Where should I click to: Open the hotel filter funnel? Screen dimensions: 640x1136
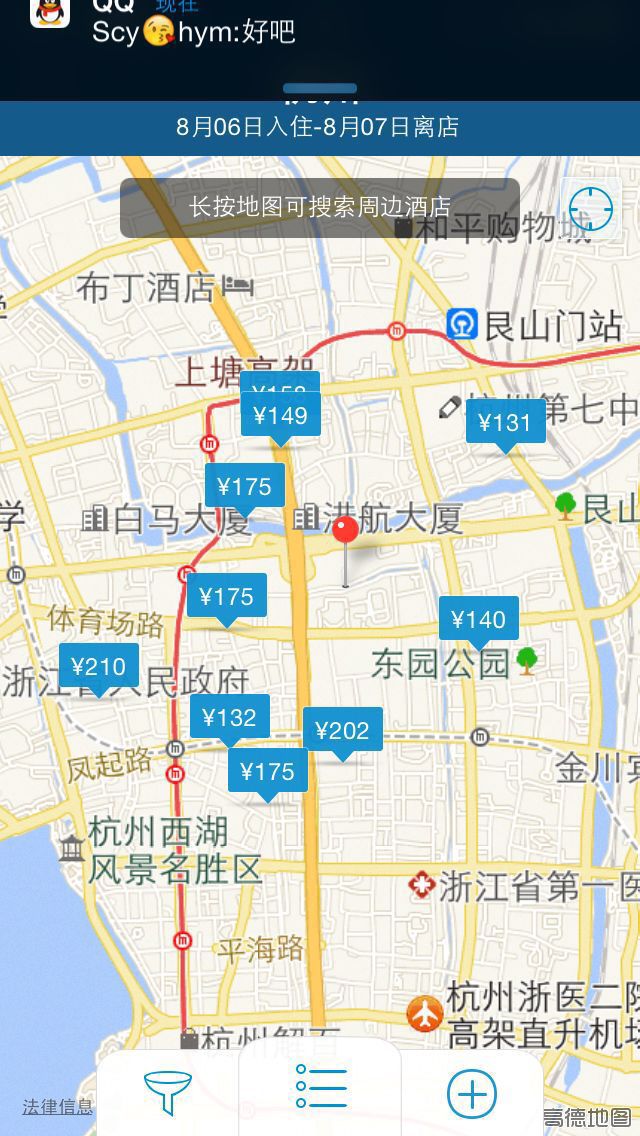tap(167, 1092)
